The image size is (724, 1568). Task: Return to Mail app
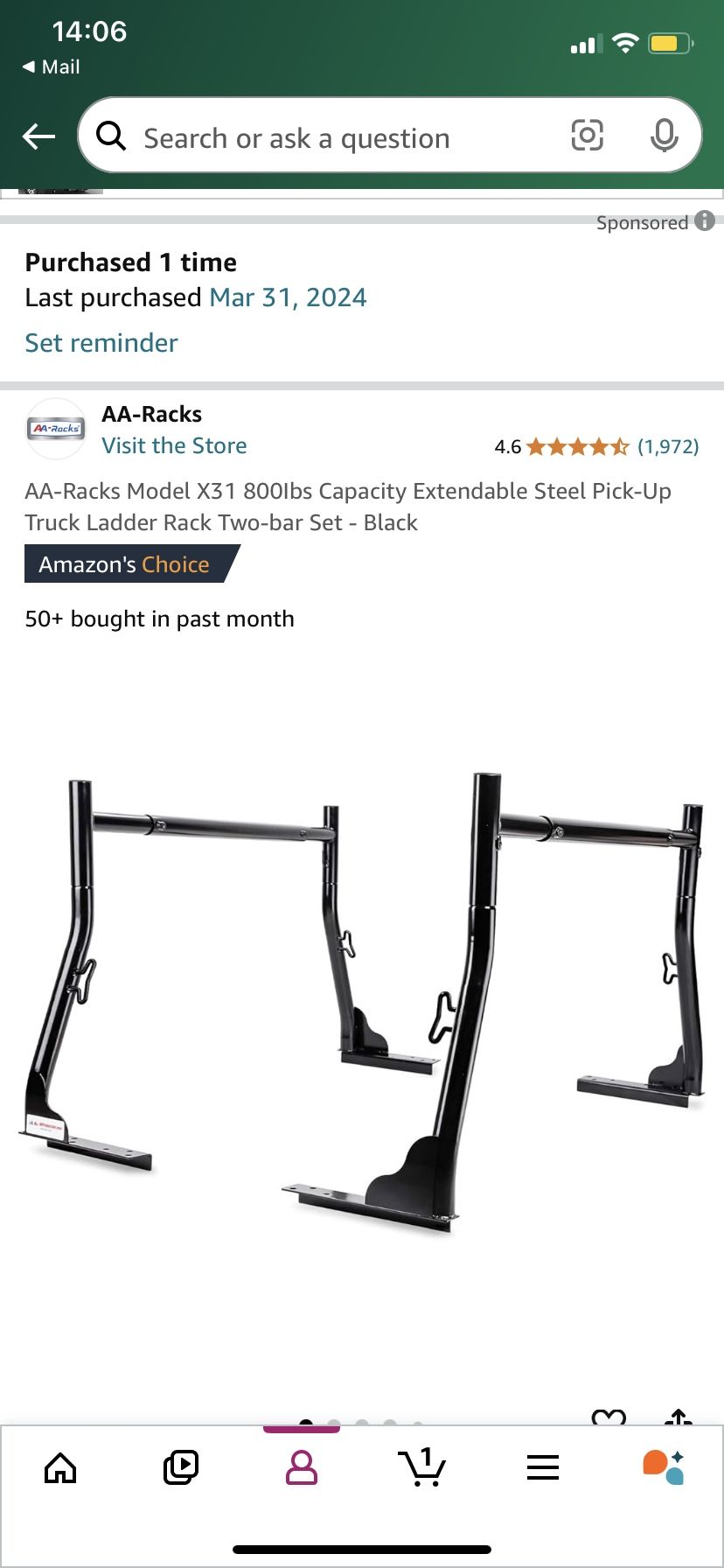52,66
